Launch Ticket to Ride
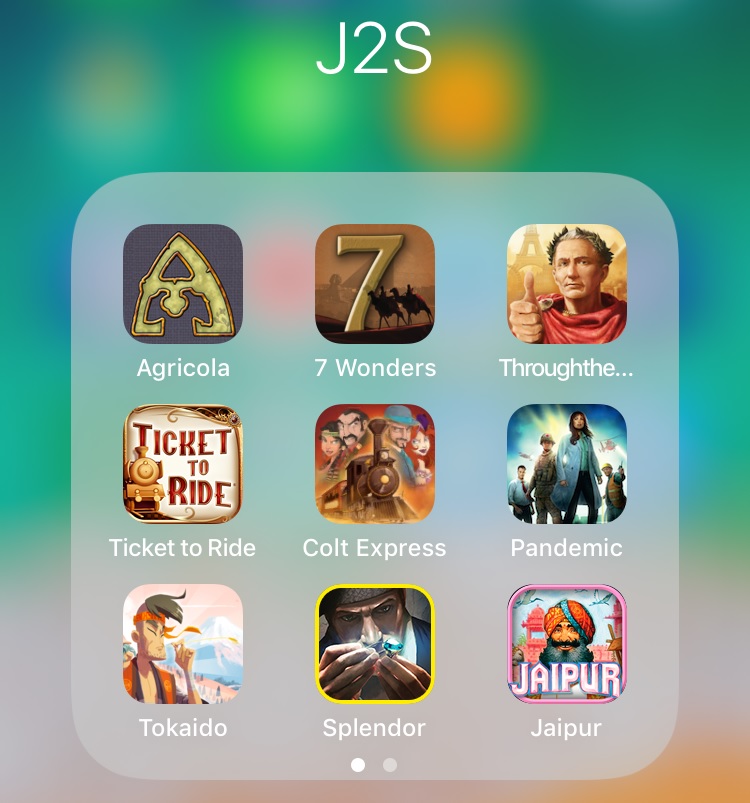This screenshot has width=750, height=803. point(183,464)
